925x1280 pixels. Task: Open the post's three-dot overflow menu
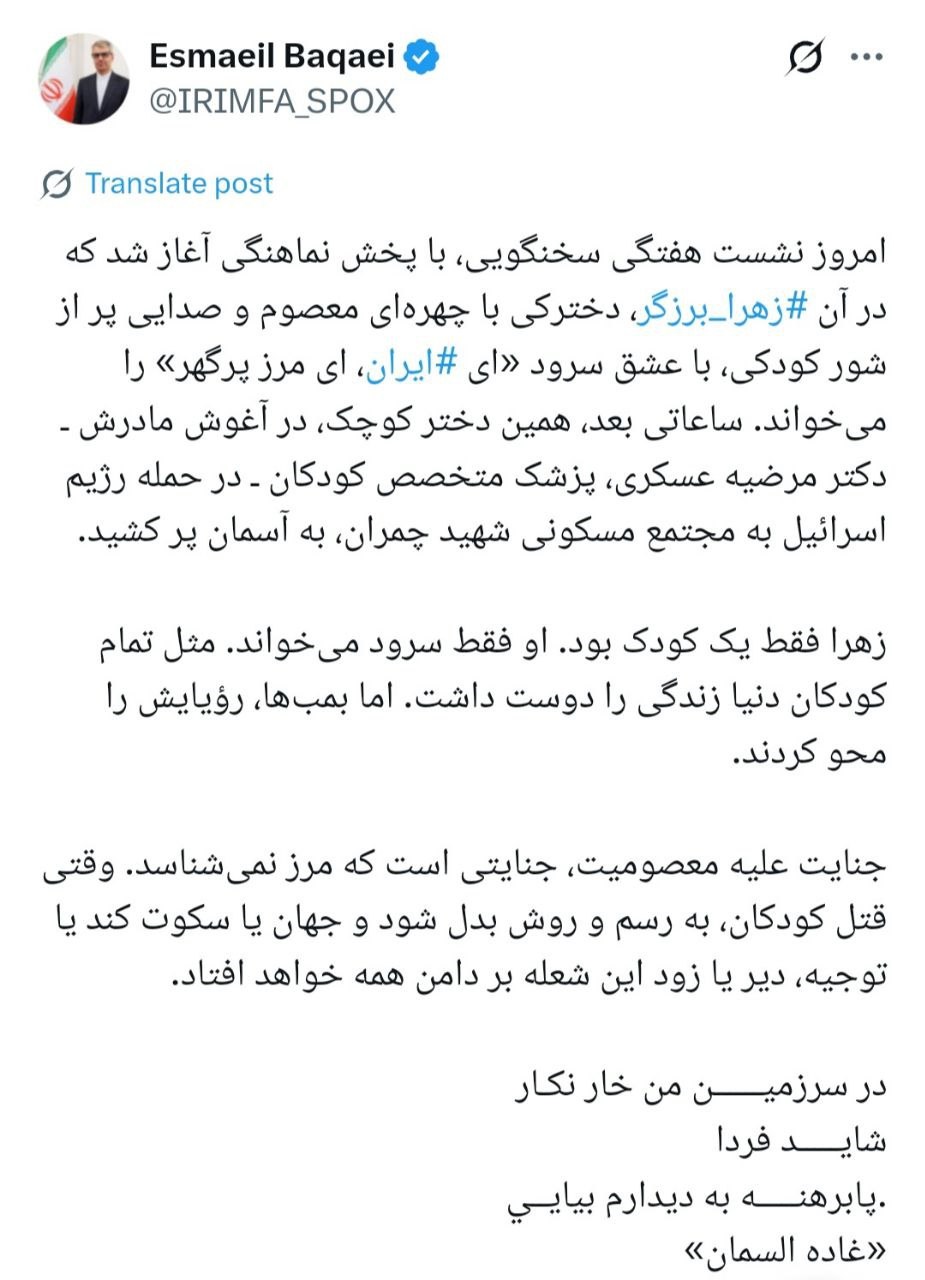(x=866, y=58)
